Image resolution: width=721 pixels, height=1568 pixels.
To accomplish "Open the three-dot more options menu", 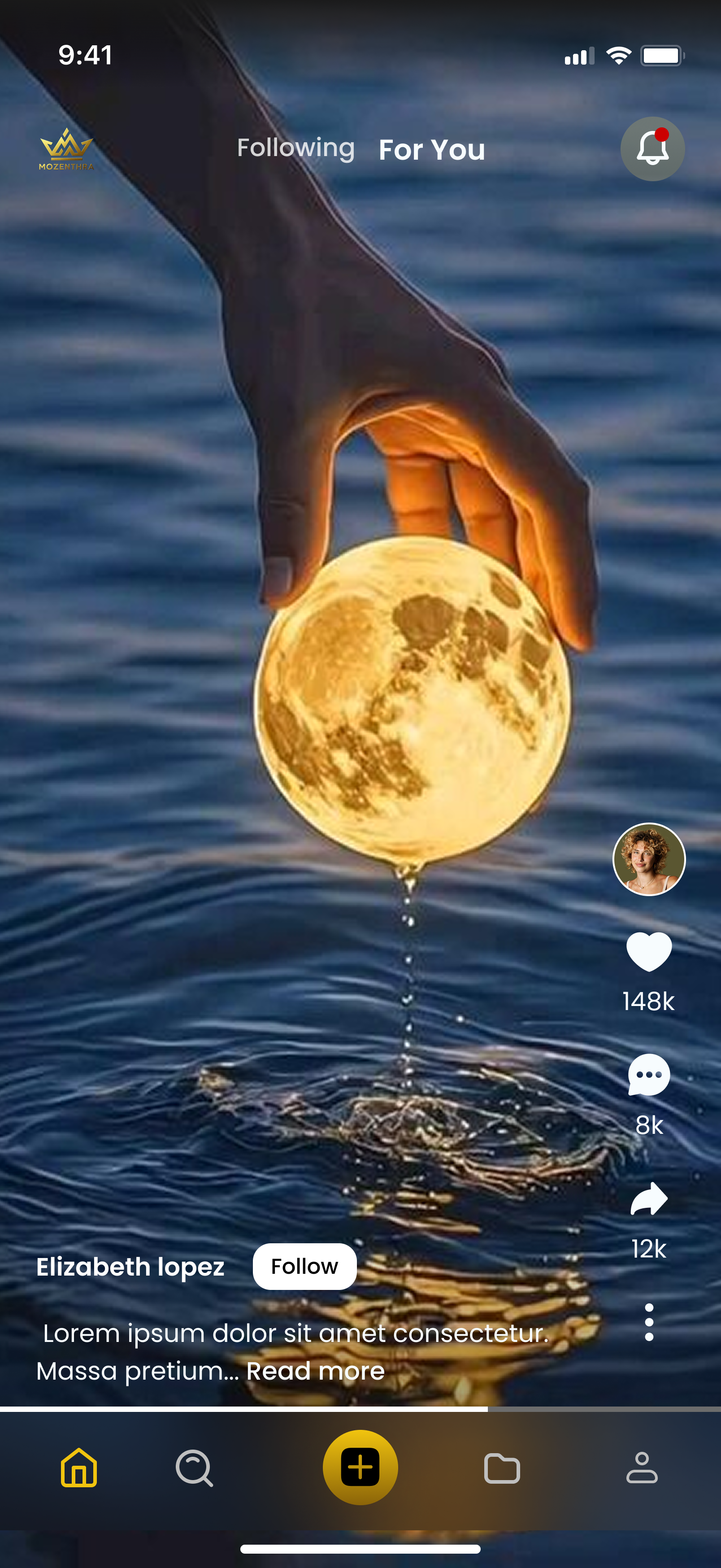I will pyautogui.click(x=649, y=1321).
